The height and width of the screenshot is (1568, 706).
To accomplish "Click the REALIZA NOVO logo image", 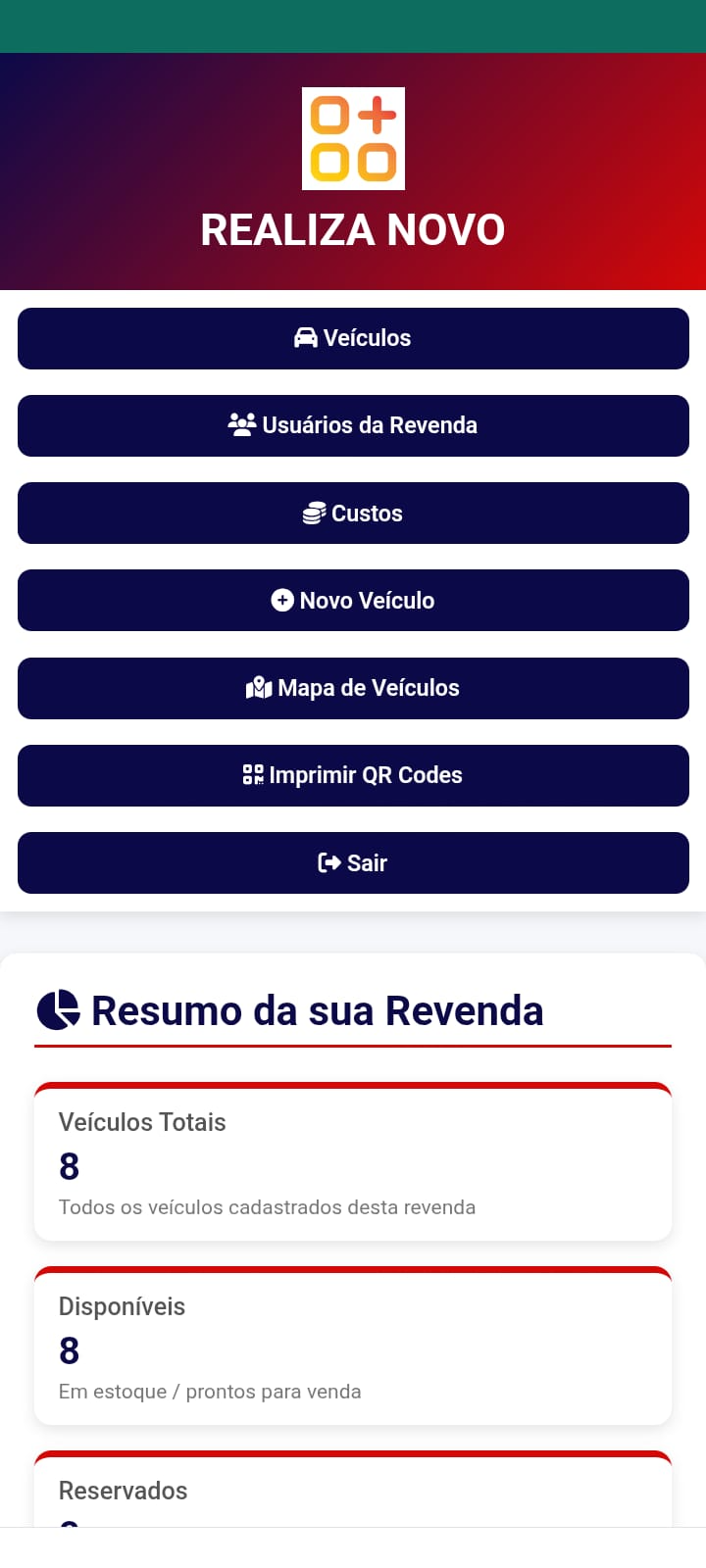I will click(x=353, y=138).
